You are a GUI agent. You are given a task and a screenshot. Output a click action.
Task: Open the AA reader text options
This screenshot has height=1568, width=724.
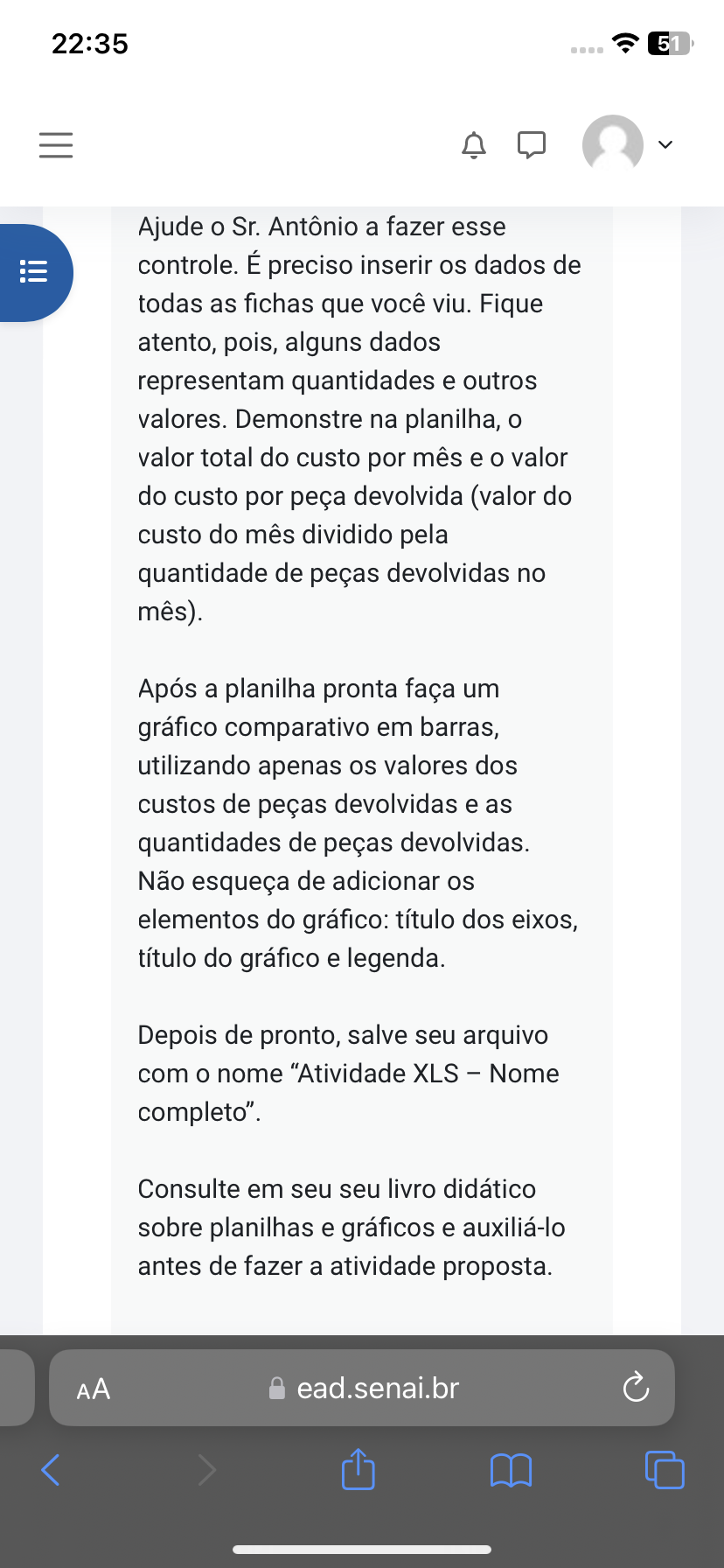[x=94, y=1389]
